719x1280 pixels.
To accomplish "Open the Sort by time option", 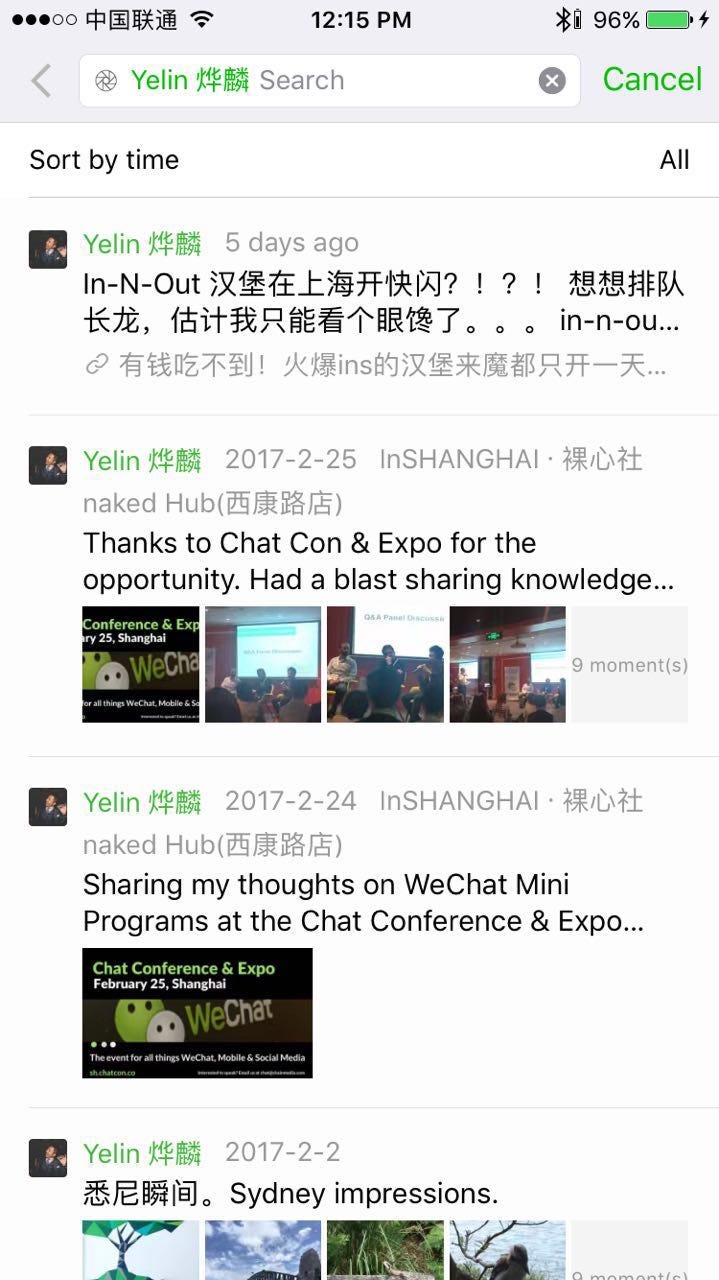I will point(104,160).
